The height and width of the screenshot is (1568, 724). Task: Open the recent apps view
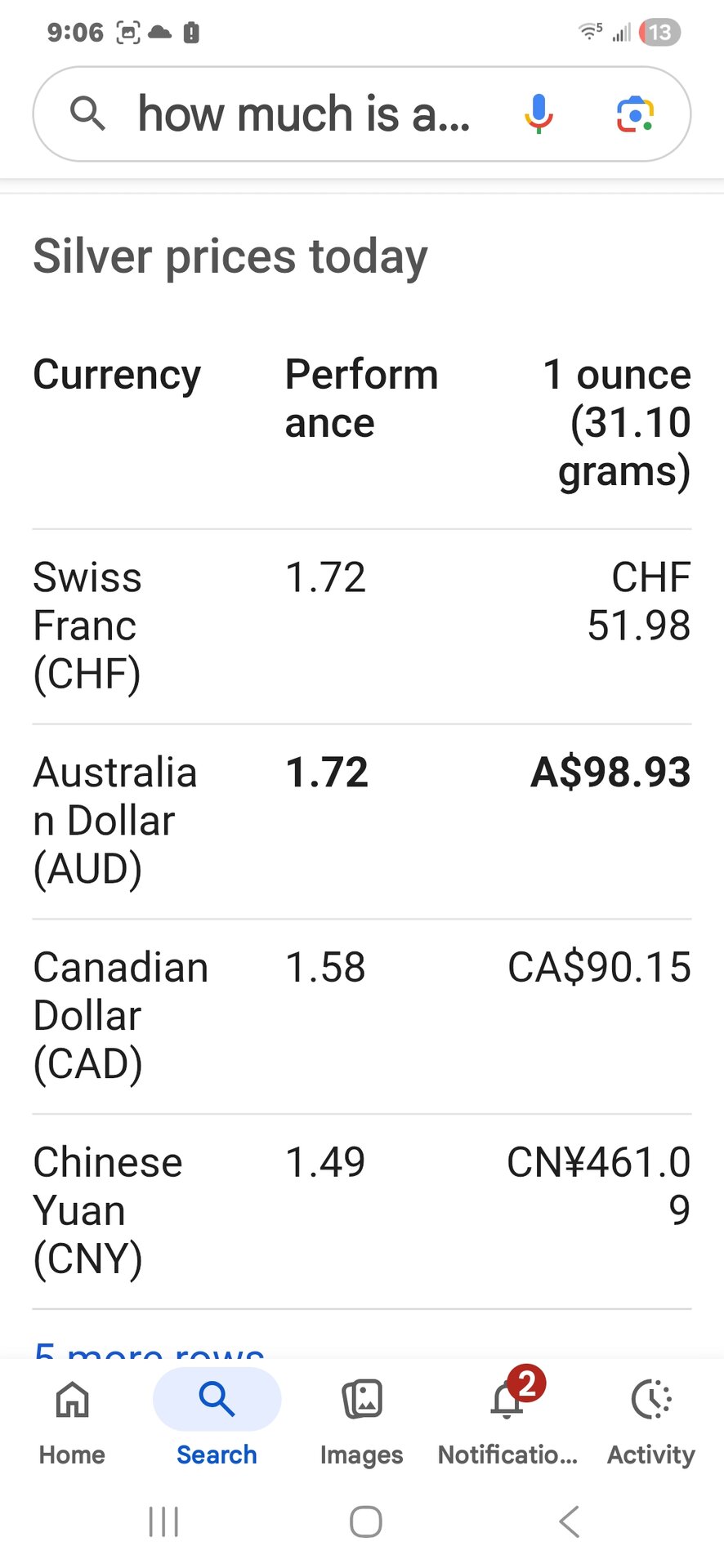pyautogui.click(x=163, y=1521)
